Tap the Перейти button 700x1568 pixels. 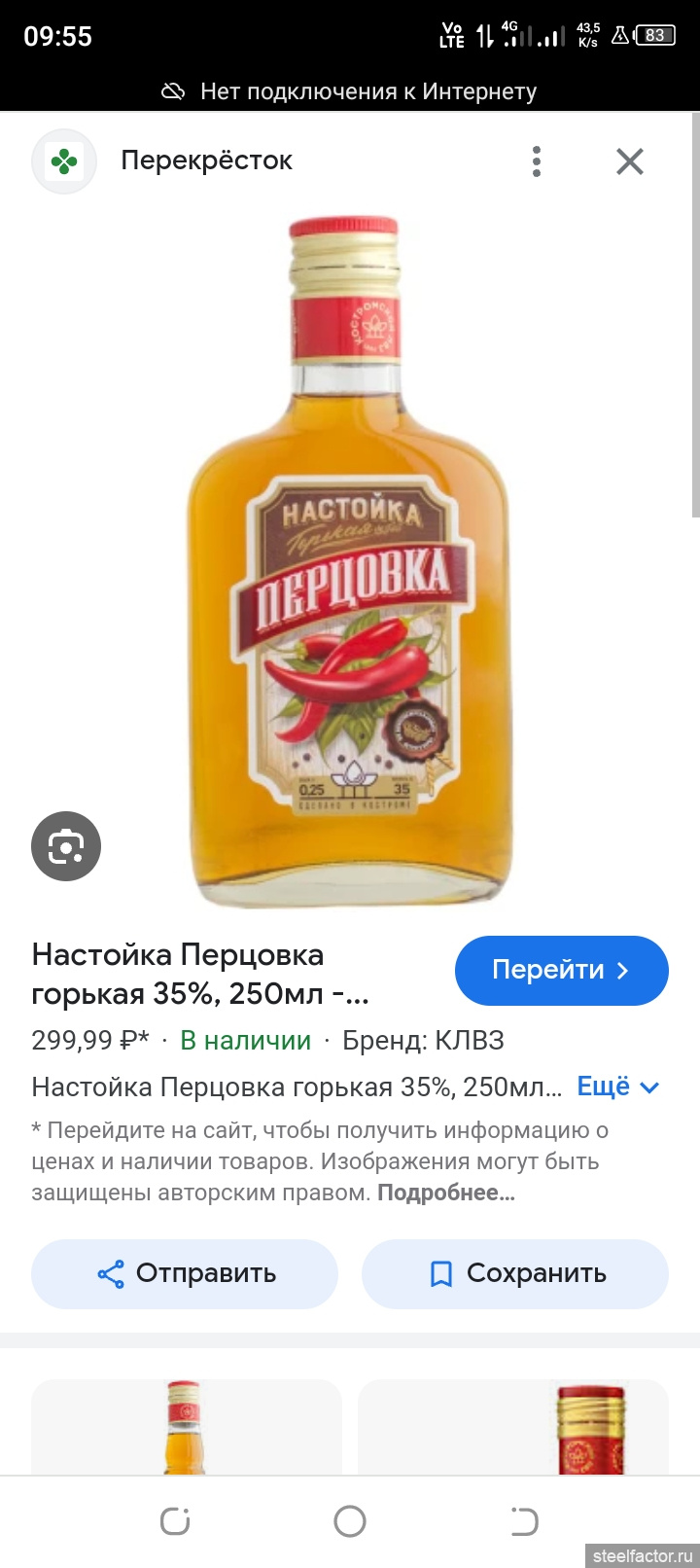pos(561,970)
